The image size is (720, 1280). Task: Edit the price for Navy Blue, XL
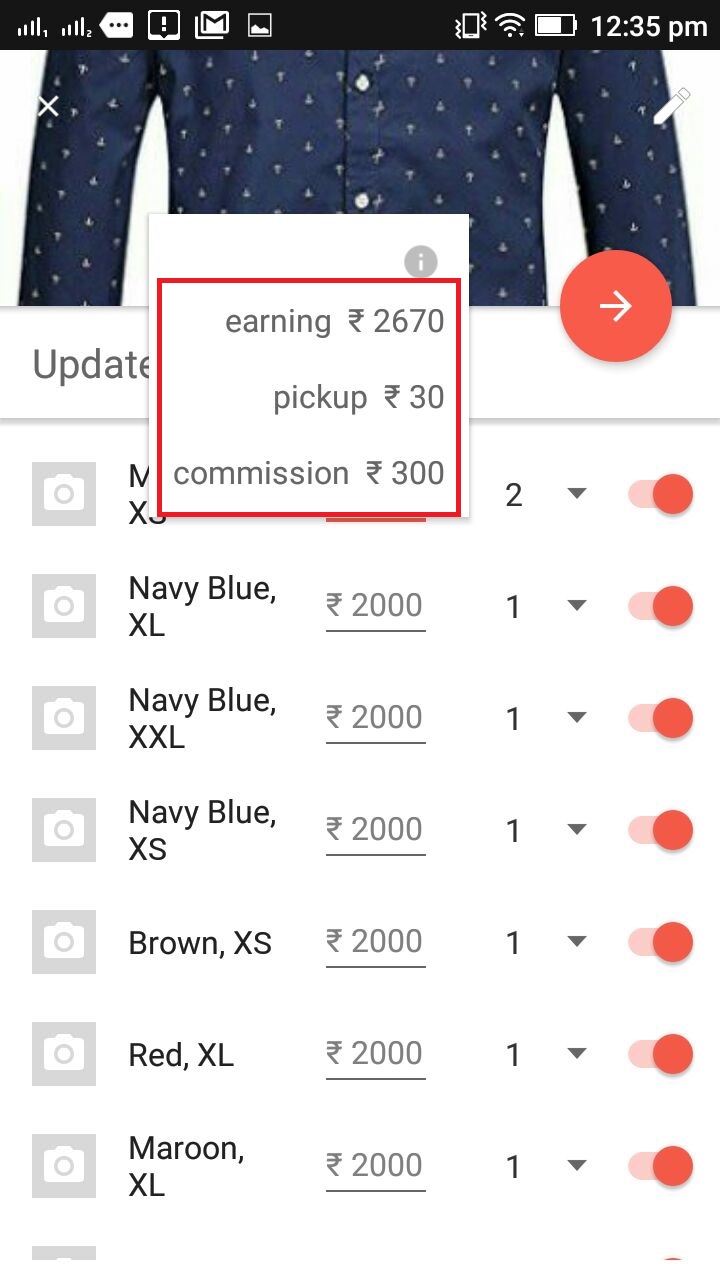click(x=375, y=606)
